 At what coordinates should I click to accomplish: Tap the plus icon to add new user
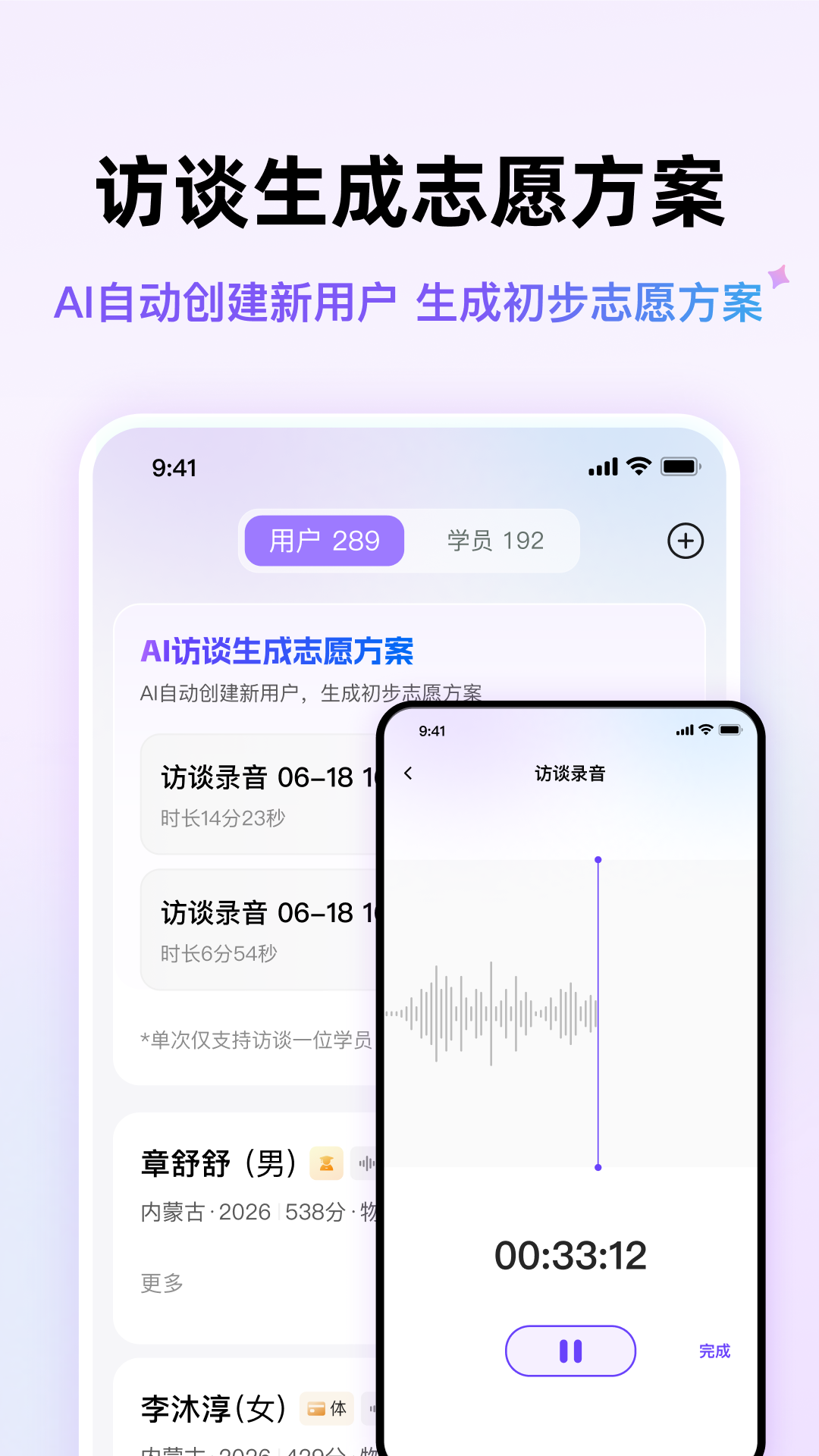[686, 541]
